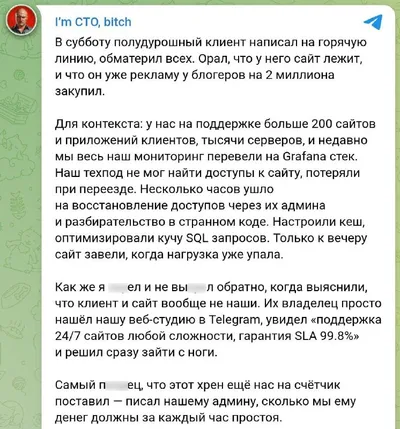Tap the channel avatar photo
Viewport: 400px width, 429px height.
tap(22, 20)
